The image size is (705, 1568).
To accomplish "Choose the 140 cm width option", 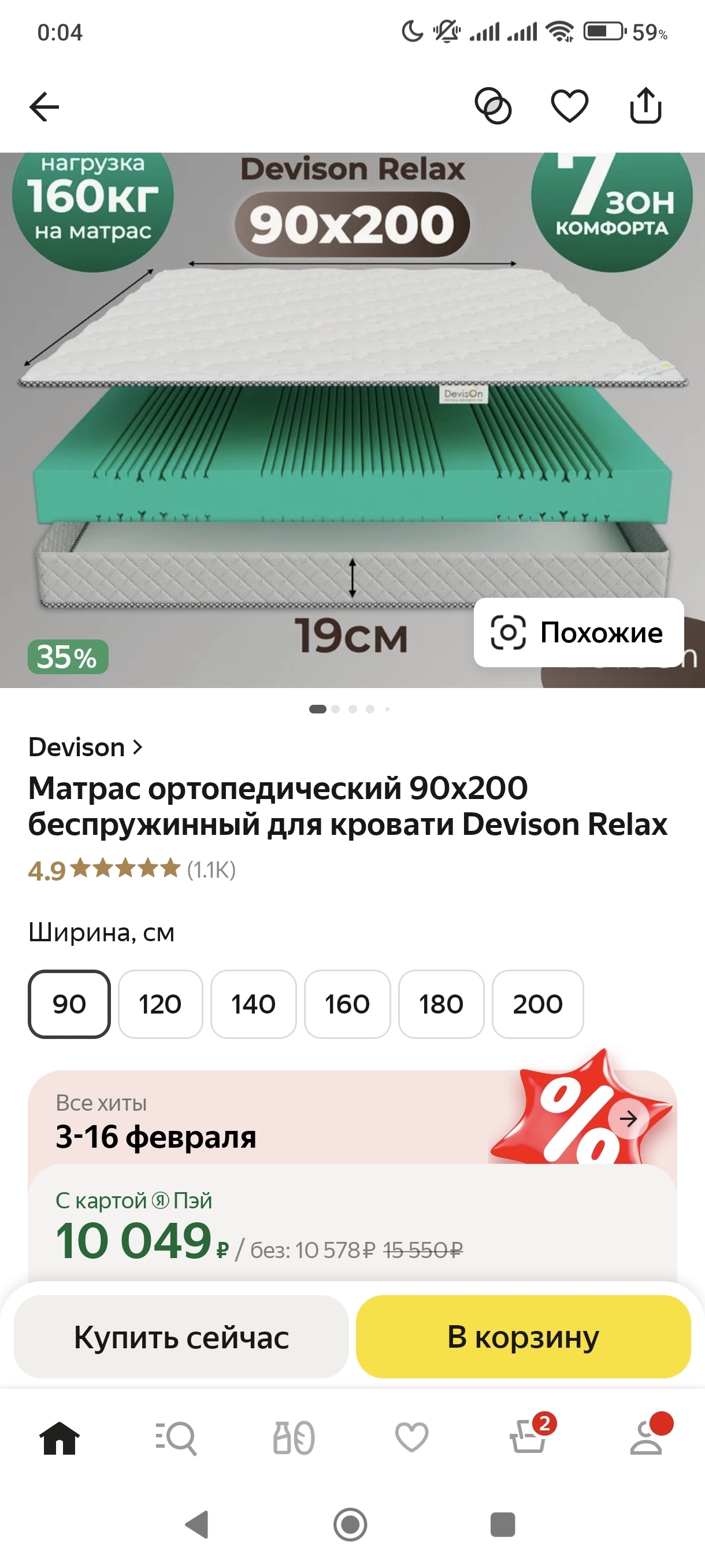I will [x=253, y=1004].
